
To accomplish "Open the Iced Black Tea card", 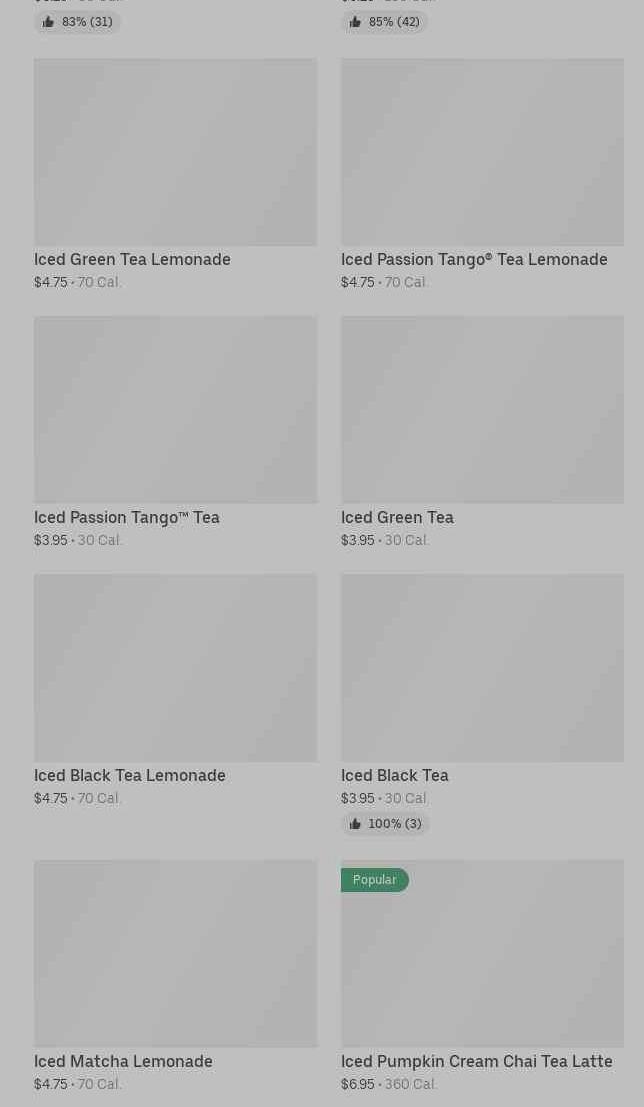I will [482, 704].
